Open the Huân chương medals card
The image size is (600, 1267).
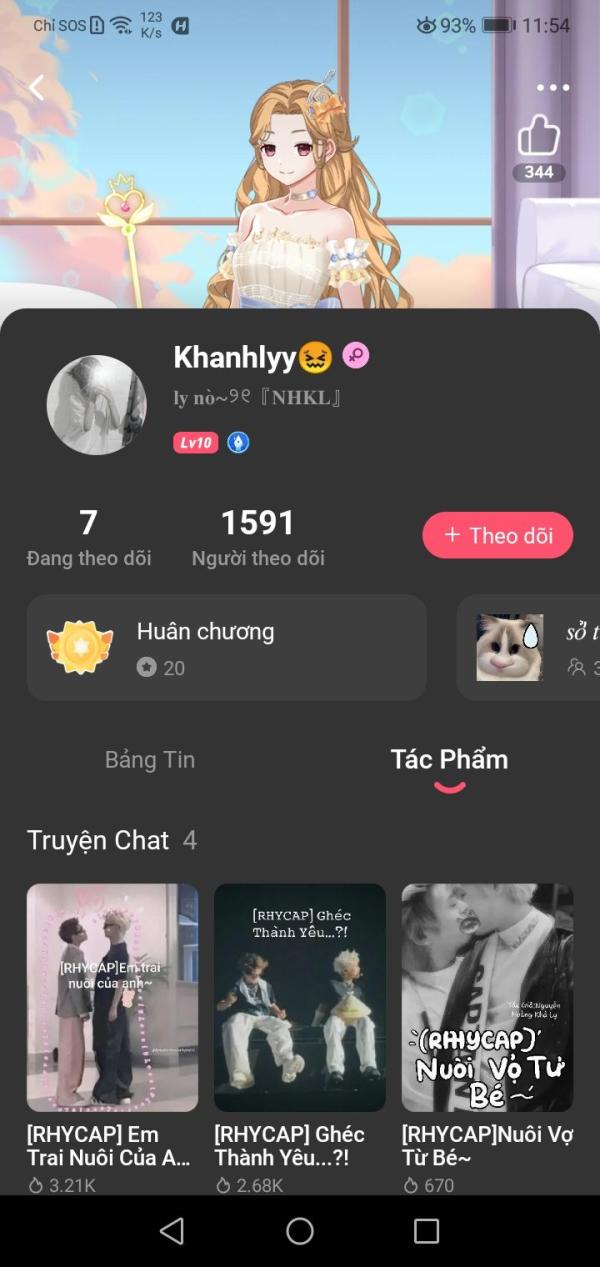226,647
